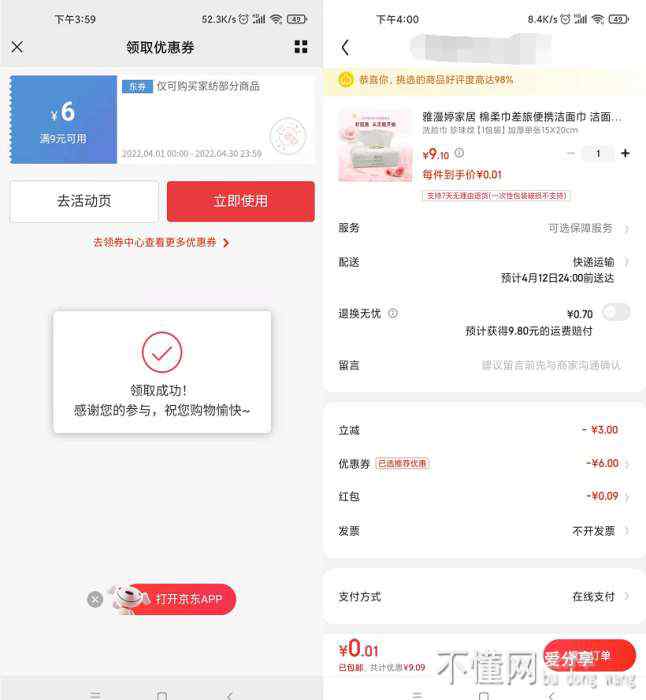Open the grid menu icon
Image resolution: width=646 pixels, height=700 pixels.
pos(301,47)
